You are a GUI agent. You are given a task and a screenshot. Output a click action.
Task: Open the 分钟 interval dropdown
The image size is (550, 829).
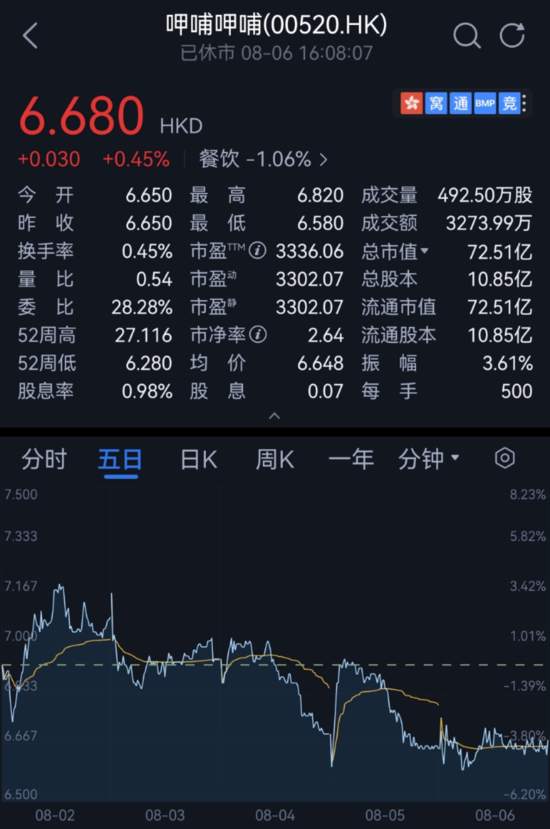click(429, 459)
